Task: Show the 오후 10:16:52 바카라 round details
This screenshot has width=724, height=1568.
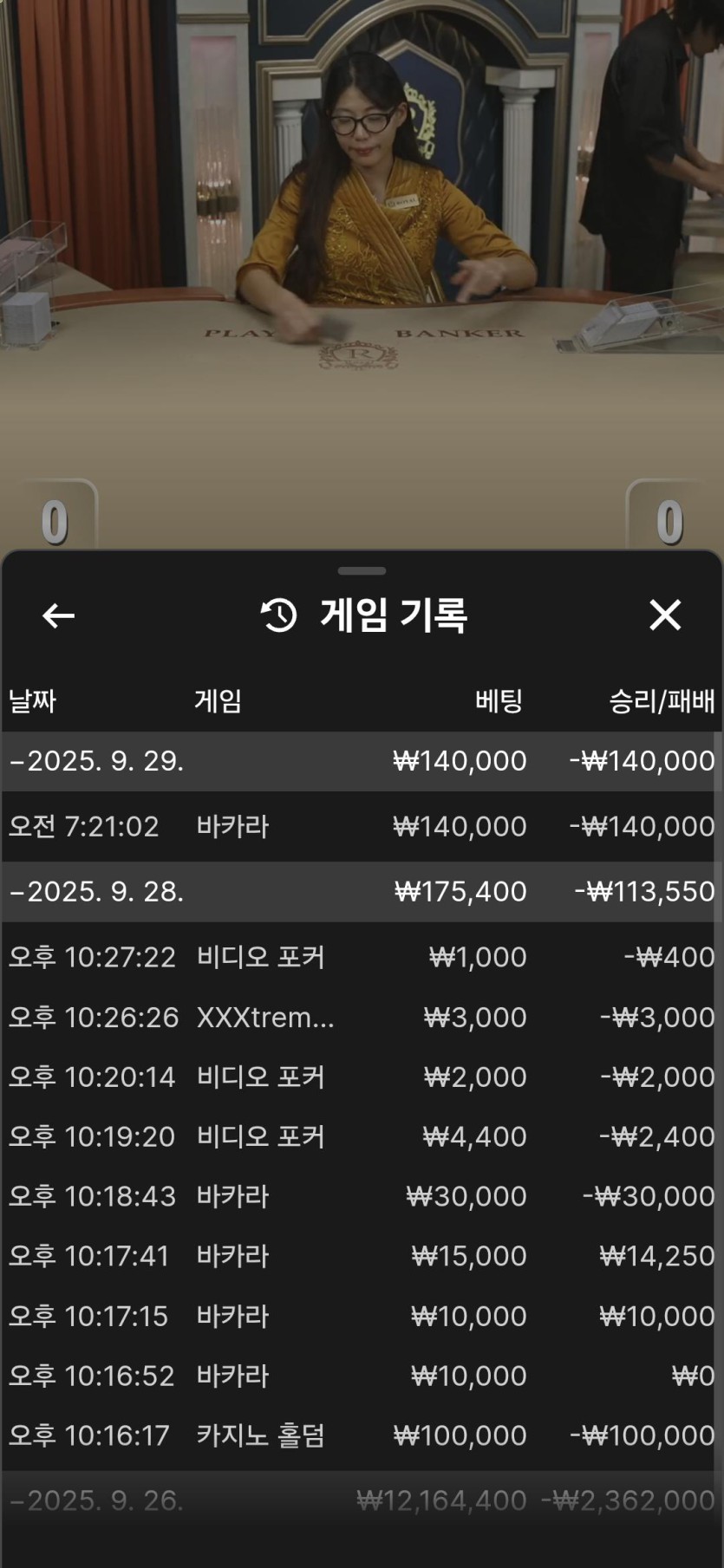Action: (x=361, y=1376)
